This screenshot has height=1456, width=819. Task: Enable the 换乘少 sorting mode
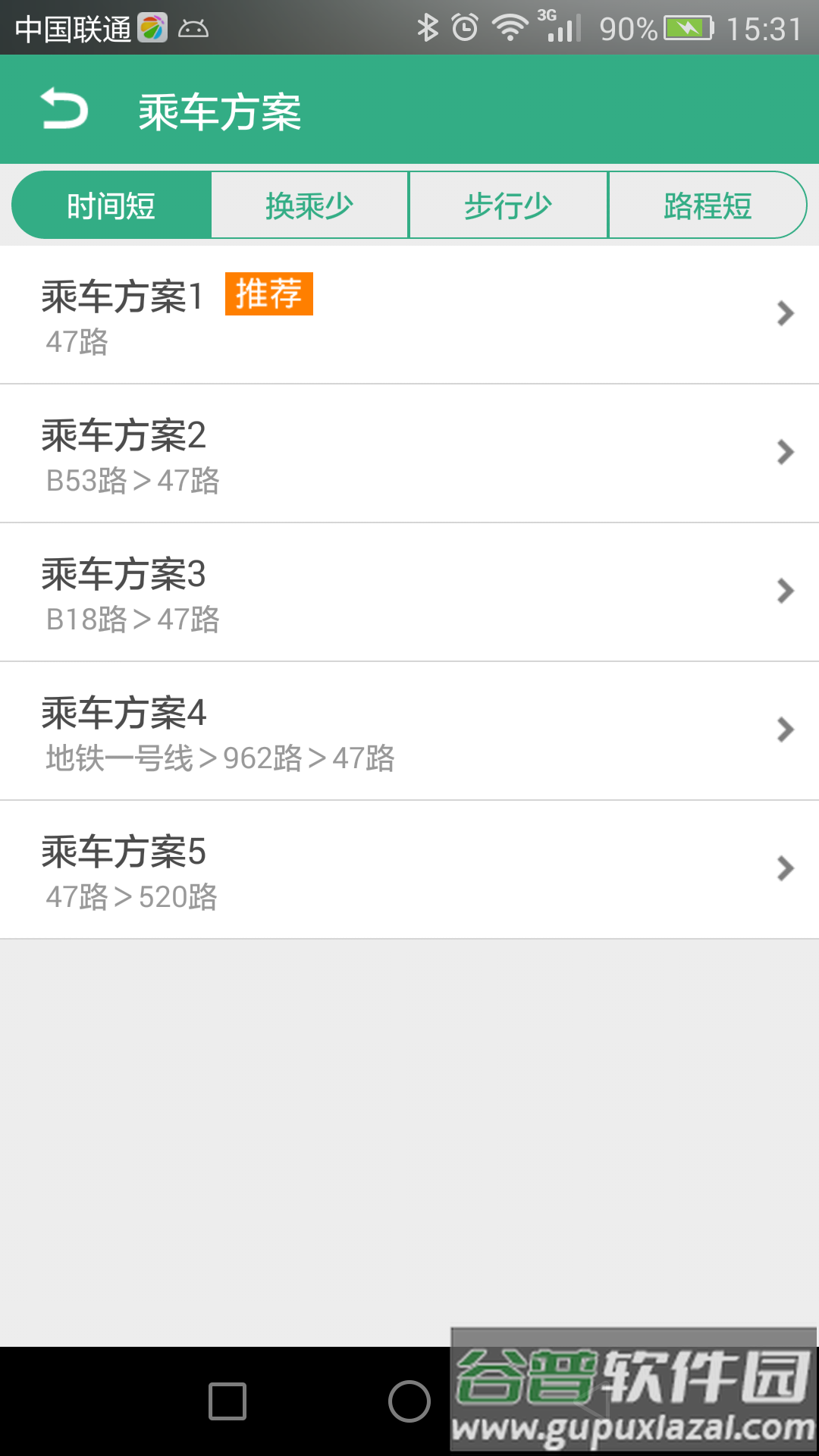point(309,204)
